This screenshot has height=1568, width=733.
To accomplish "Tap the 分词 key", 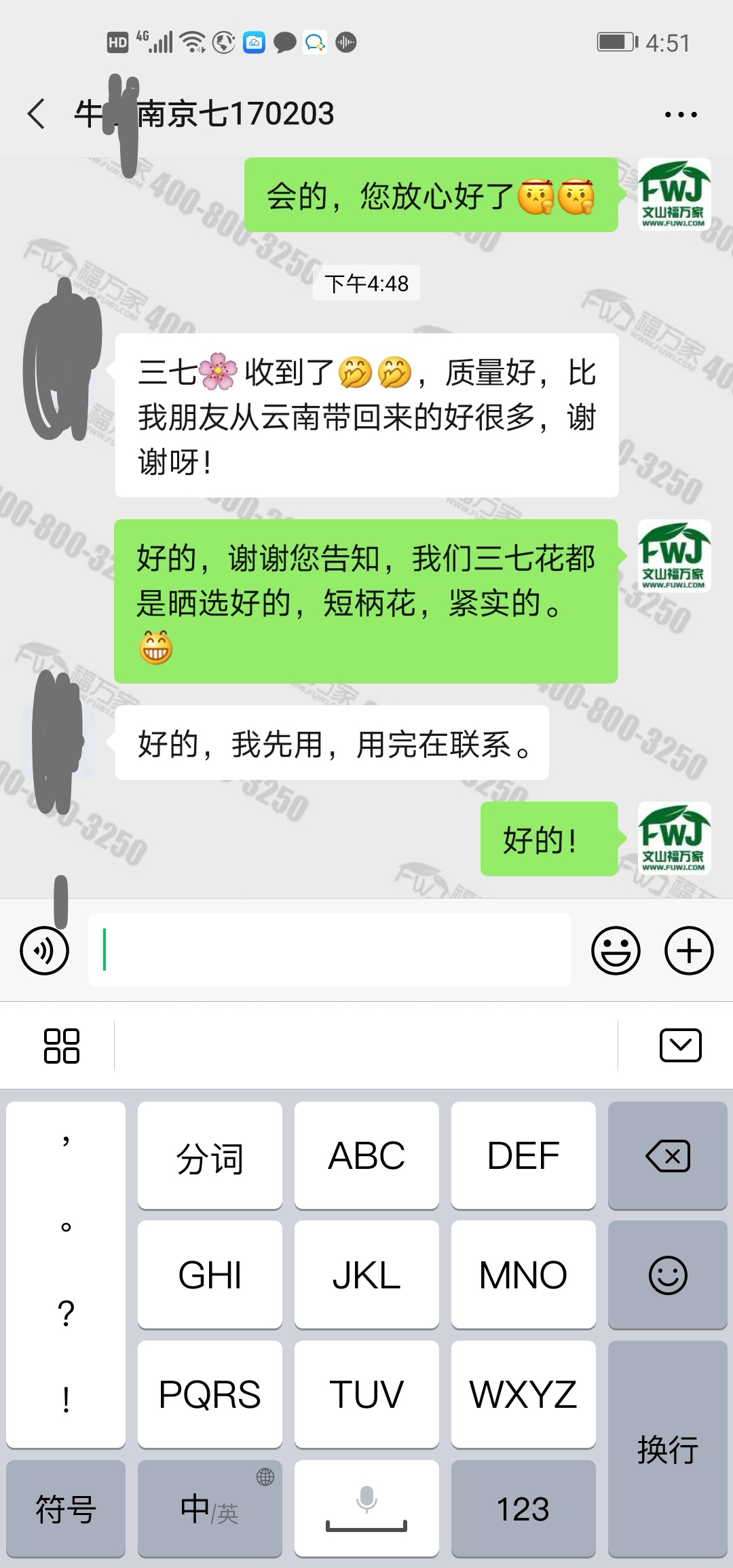I will [x=210, y=1156].
